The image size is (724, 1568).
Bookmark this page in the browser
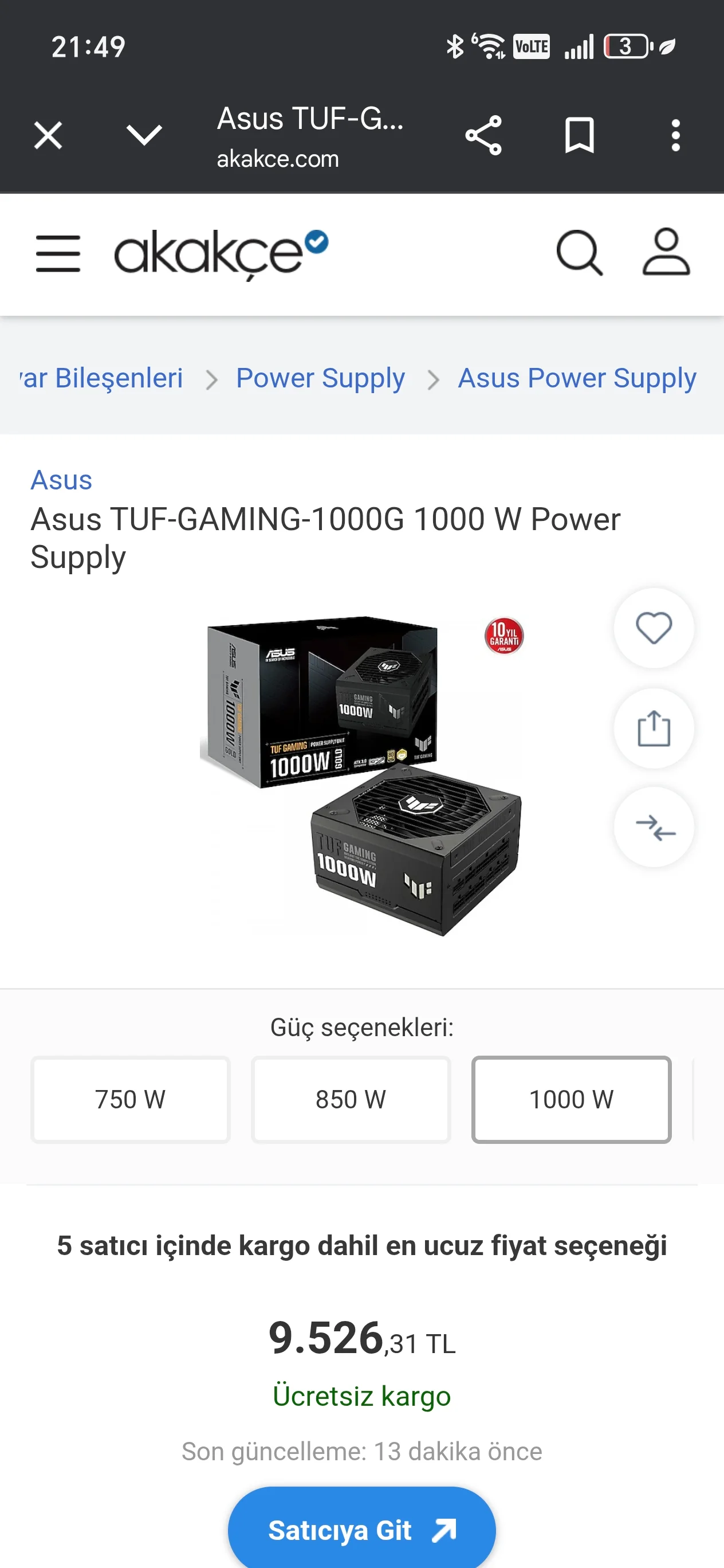tap(579, 135)
